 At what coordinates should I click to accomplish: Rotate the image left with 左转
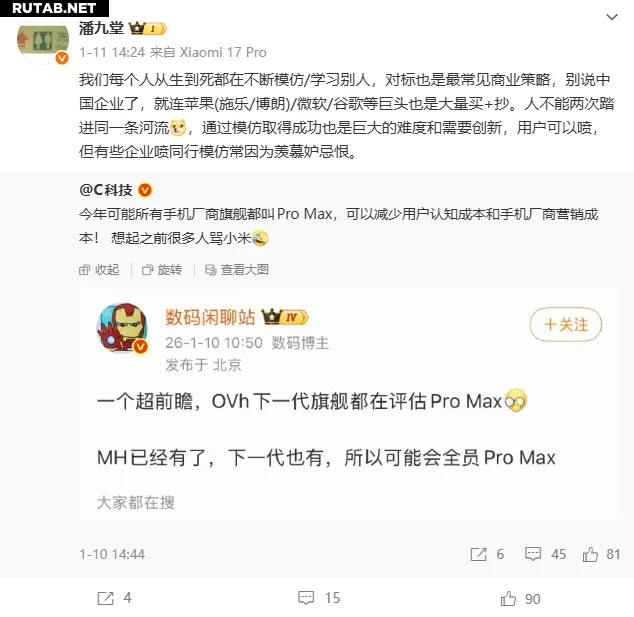point(162,269)
